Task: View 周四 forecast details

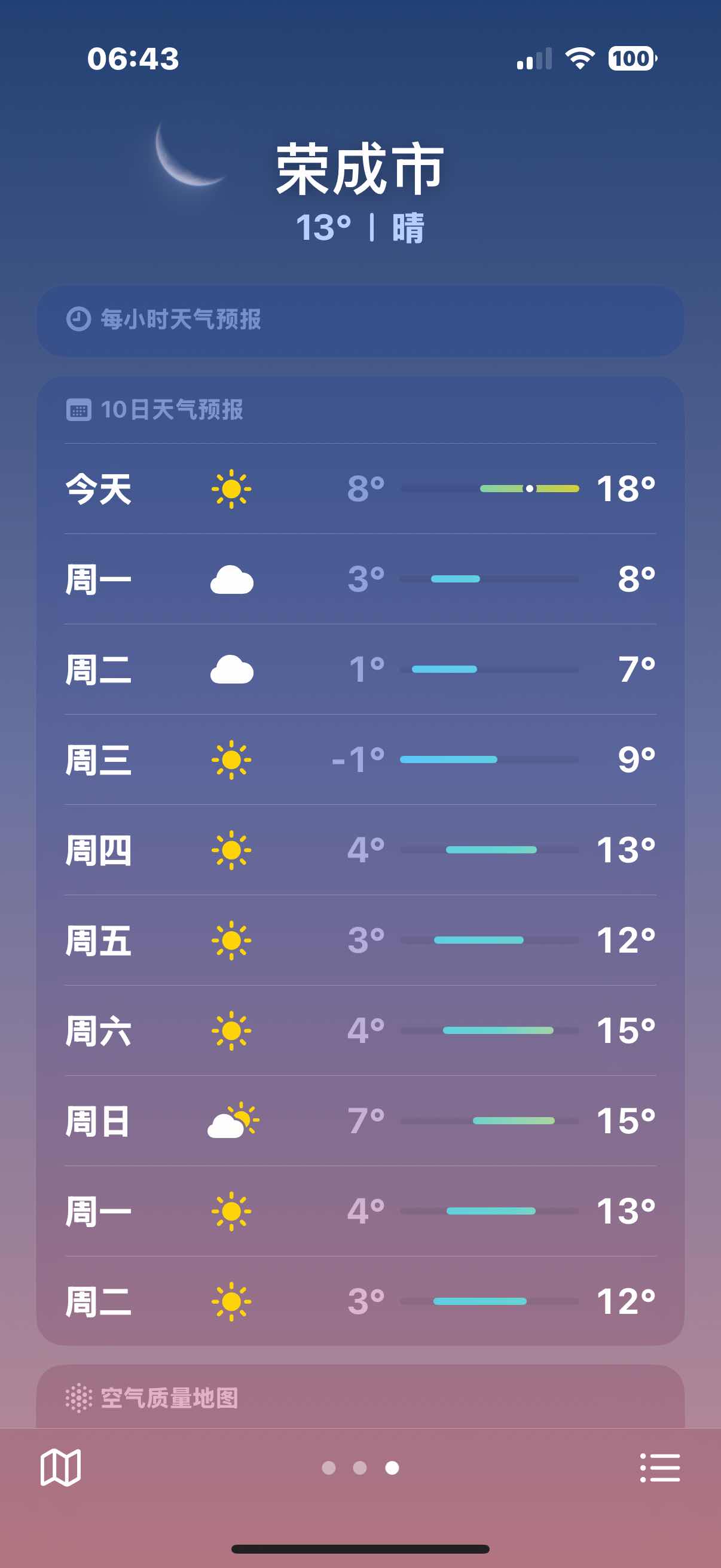Action: [x=360, y=850]
